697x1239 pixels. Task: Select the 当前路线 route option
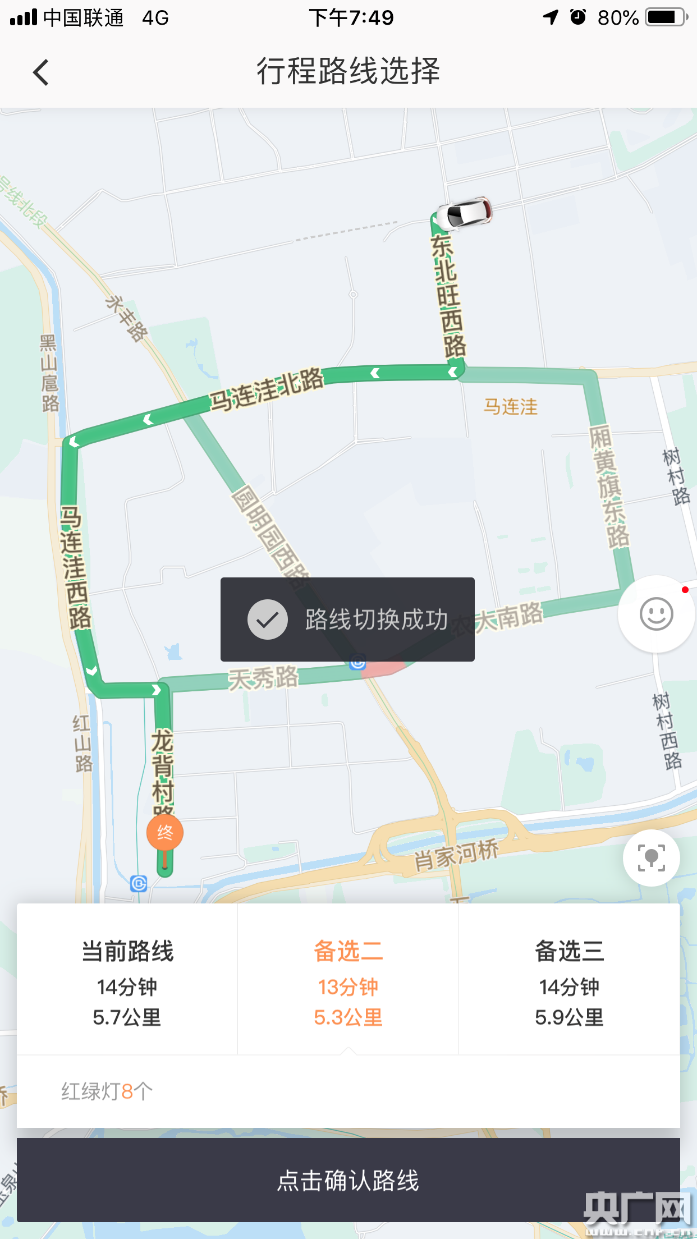127,981
